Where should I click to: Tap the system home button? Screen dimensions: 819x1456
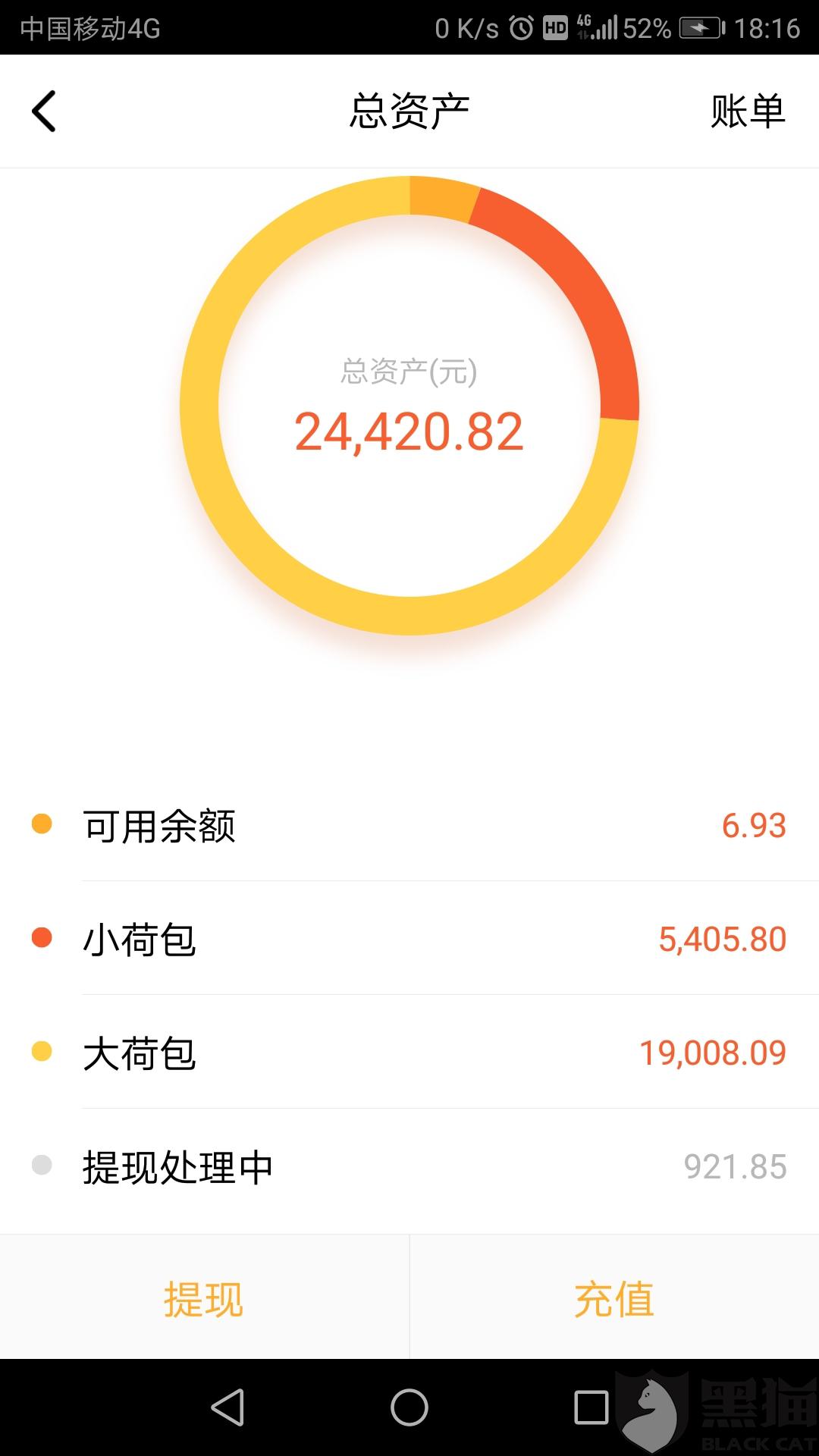pyautogui.click(x=409, y=1407)
